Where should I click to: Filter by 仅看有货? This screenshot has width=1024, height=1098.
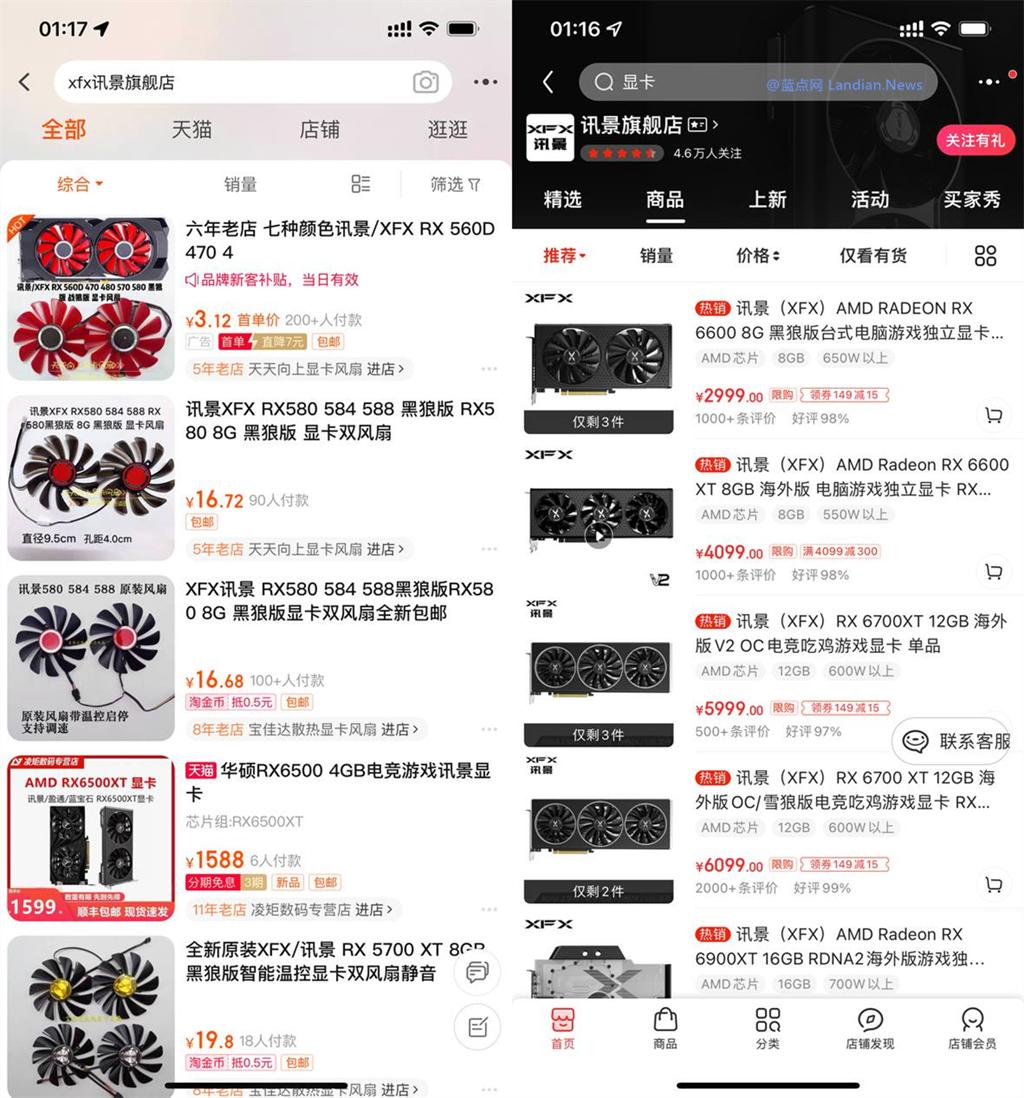(x=872, y=255)
